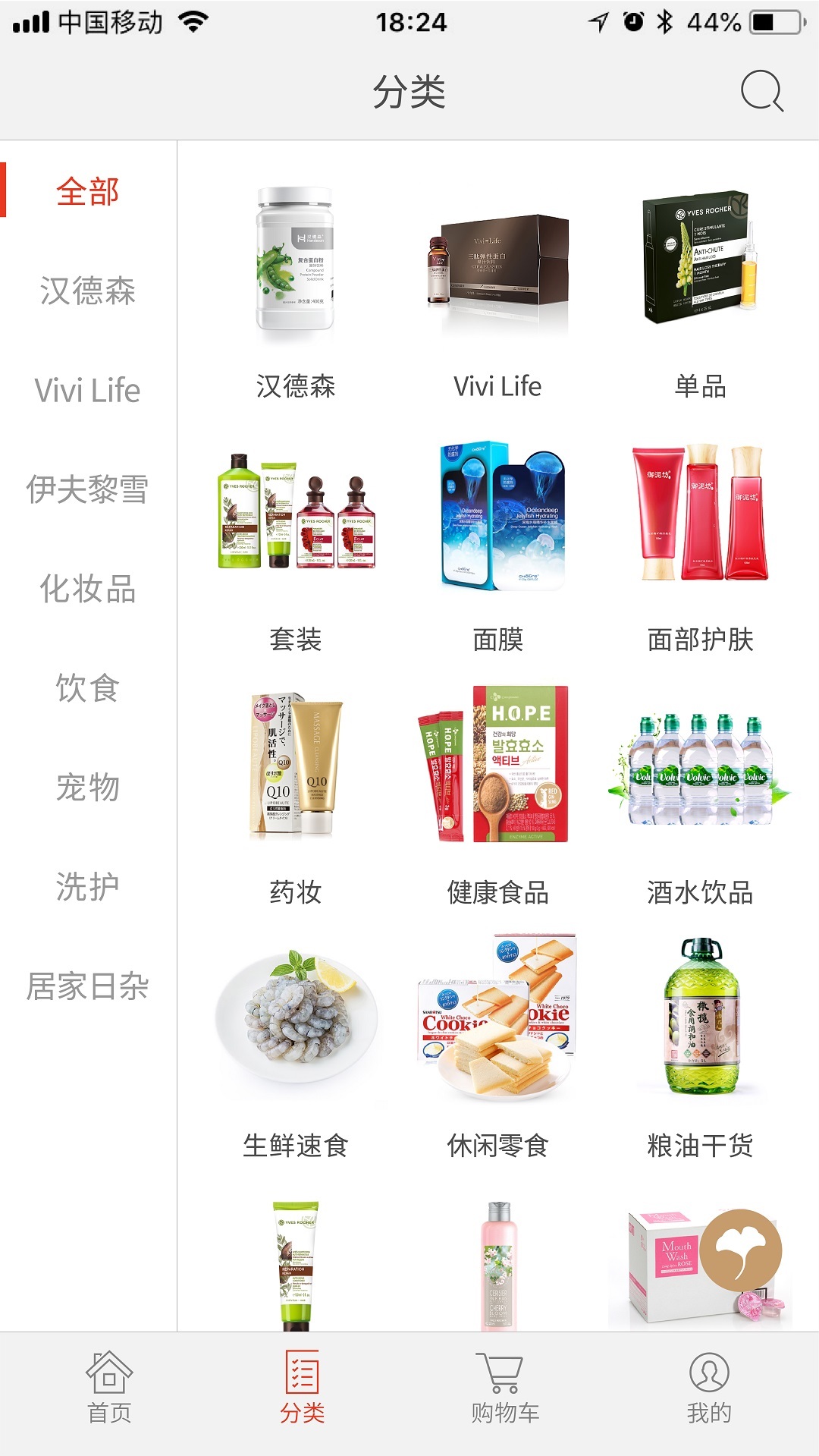Open the 生鲜速食 category tile
Screen dimensions: 819x1456
296,1047
